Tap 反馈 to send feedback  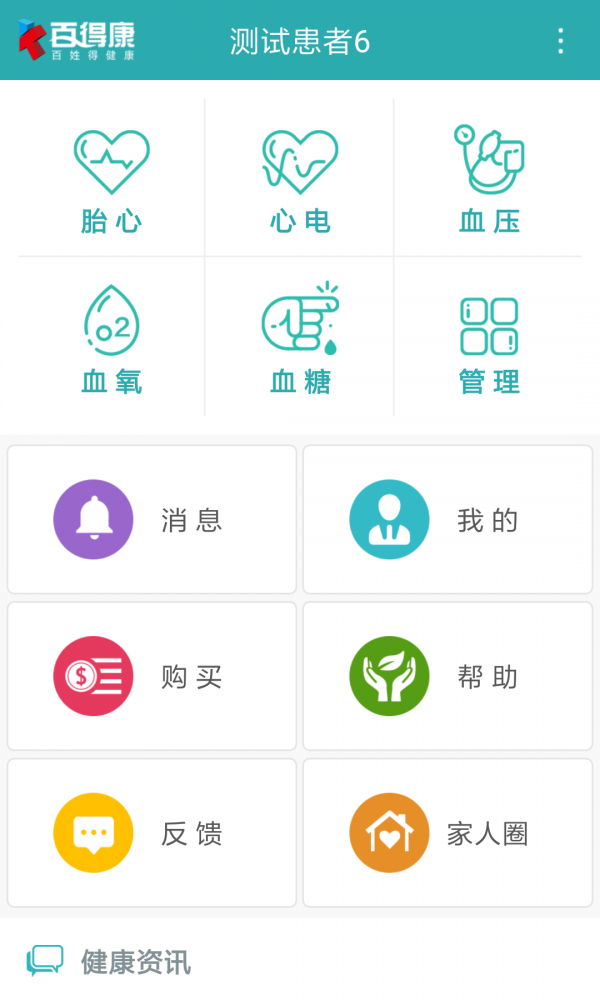tap(152, 833)
